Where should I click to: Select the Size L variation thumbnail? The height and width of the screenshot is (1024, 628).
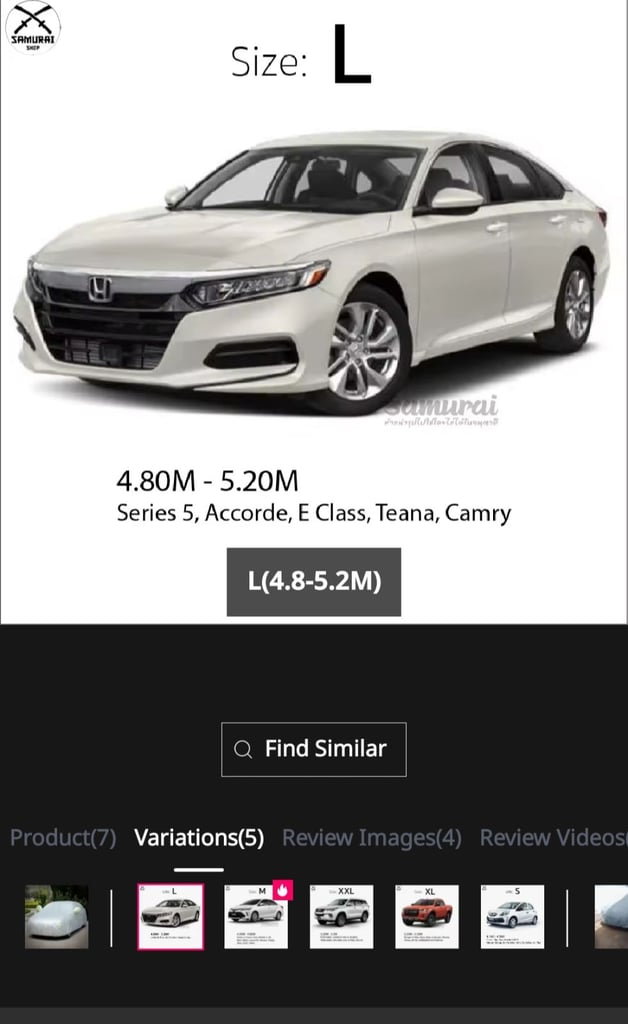pos(170,916)
